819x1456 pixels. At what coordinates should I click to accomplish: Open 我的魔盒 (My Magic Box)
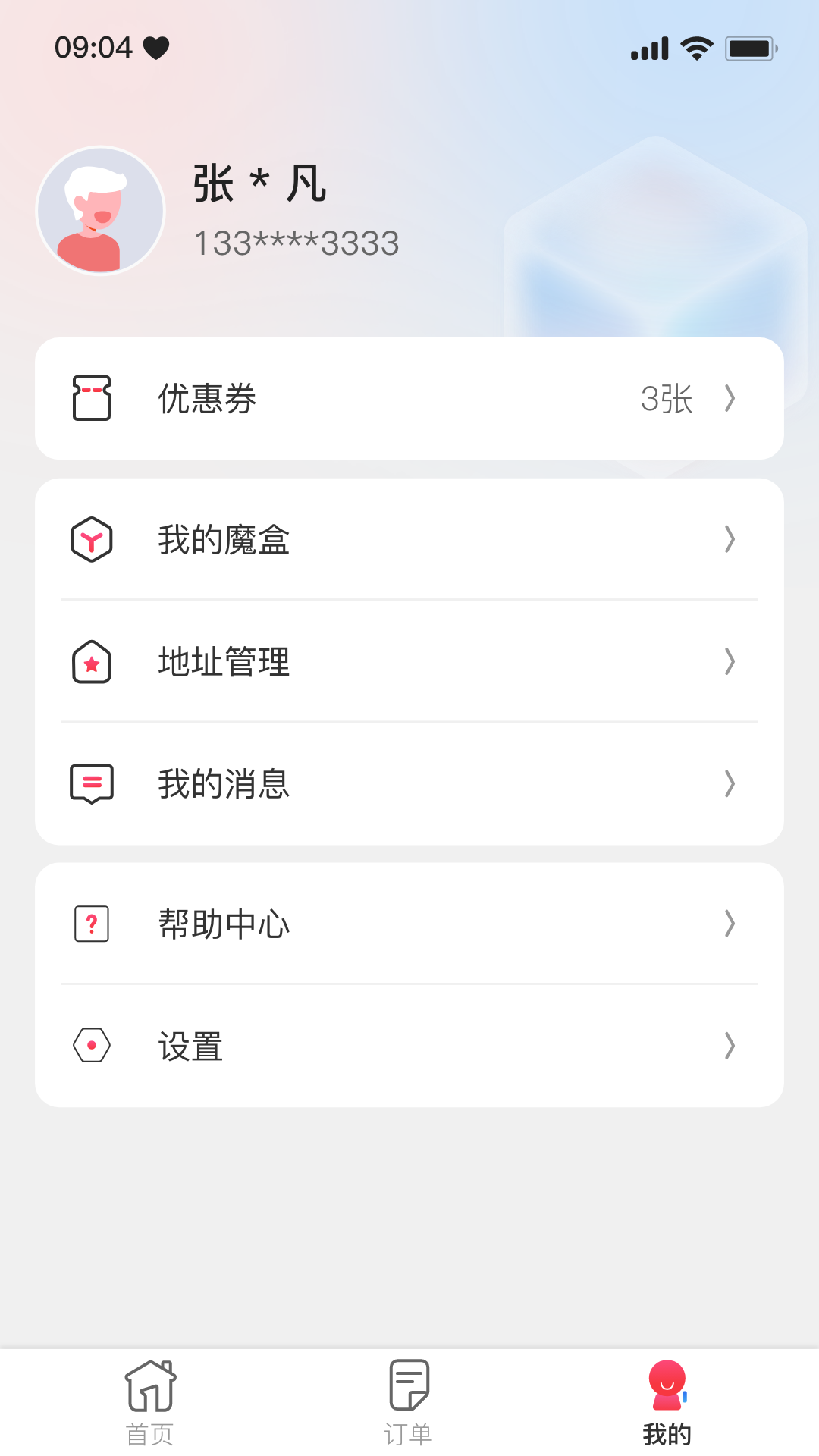[409, 540]
